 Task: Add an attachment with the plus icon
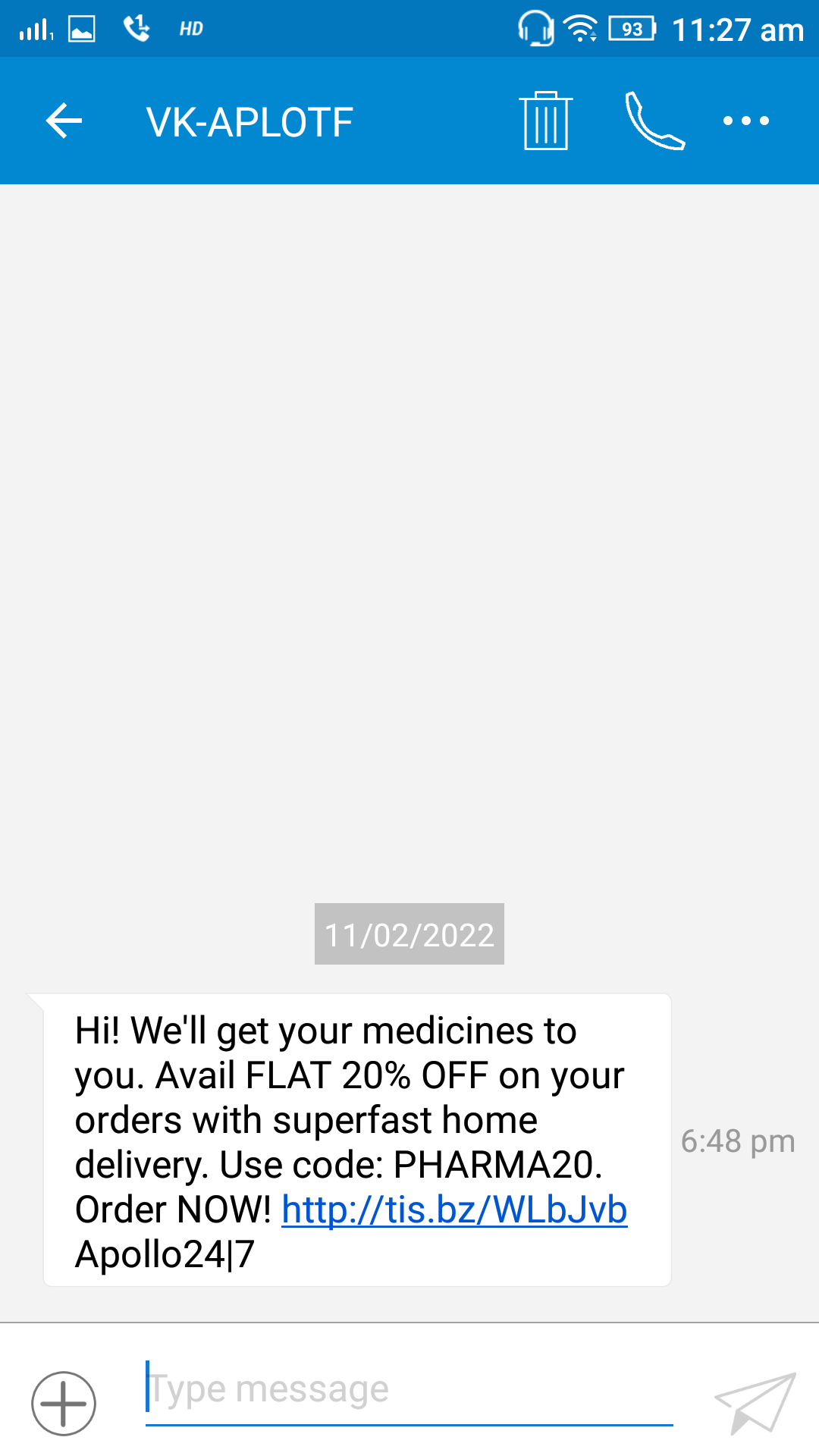pos(64,1403)
